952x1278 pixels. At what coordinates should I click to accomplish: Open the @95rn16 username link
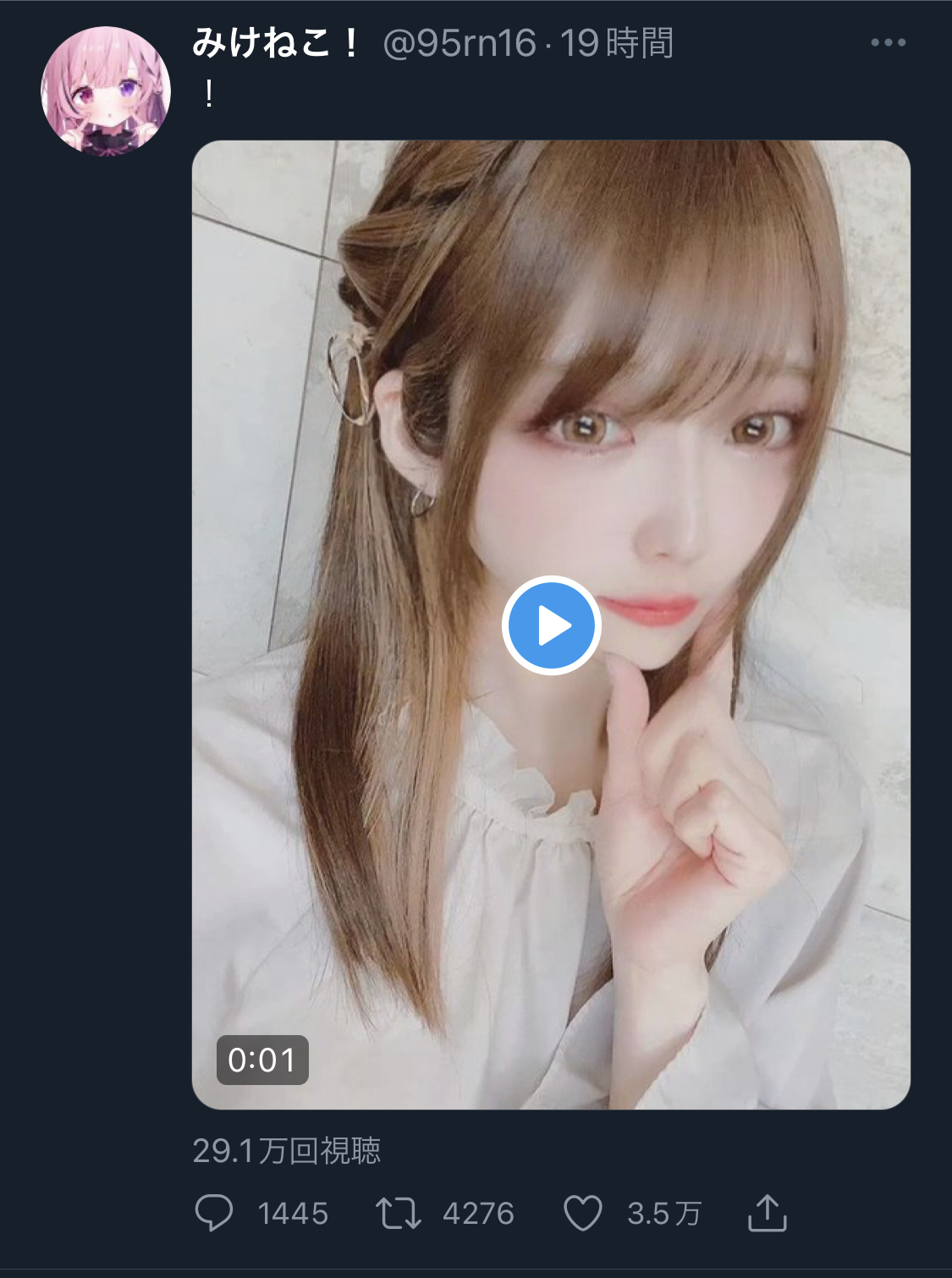tap(459, 43)
